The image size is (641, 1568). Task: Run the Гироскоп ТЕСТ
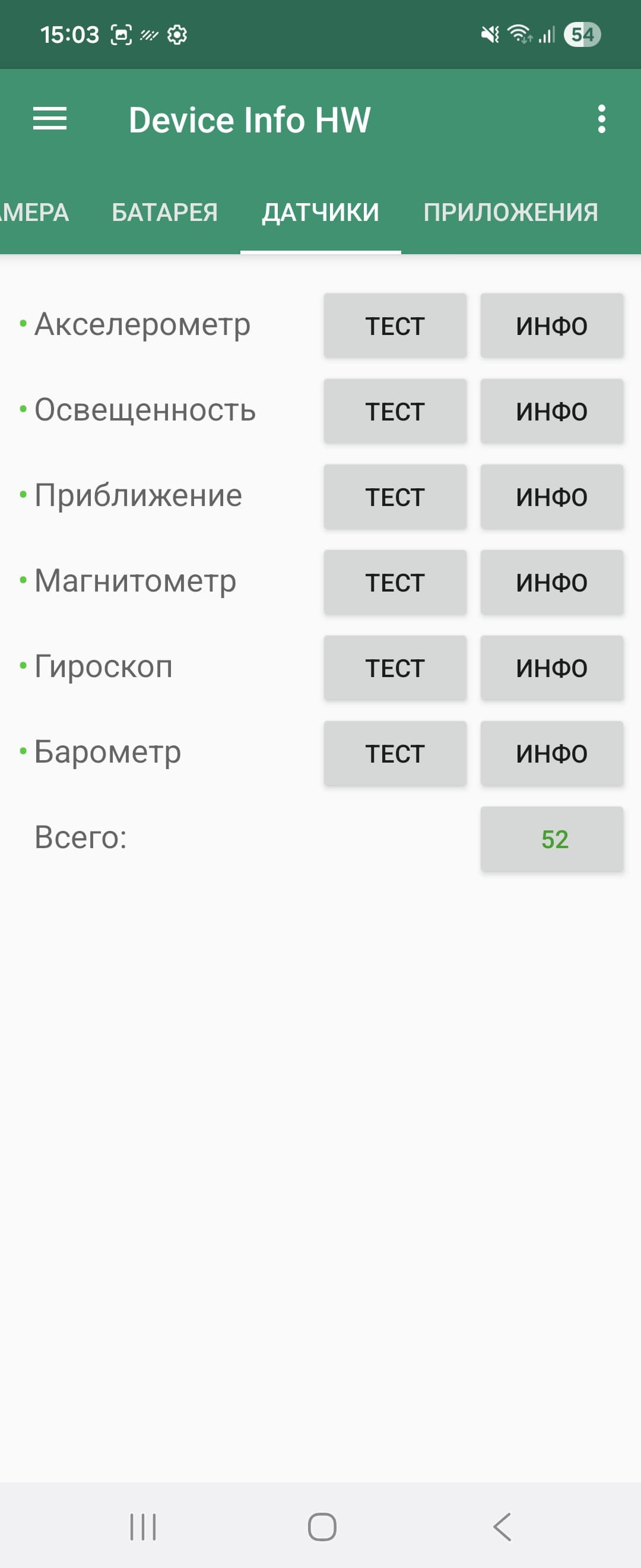click(395, 668)
